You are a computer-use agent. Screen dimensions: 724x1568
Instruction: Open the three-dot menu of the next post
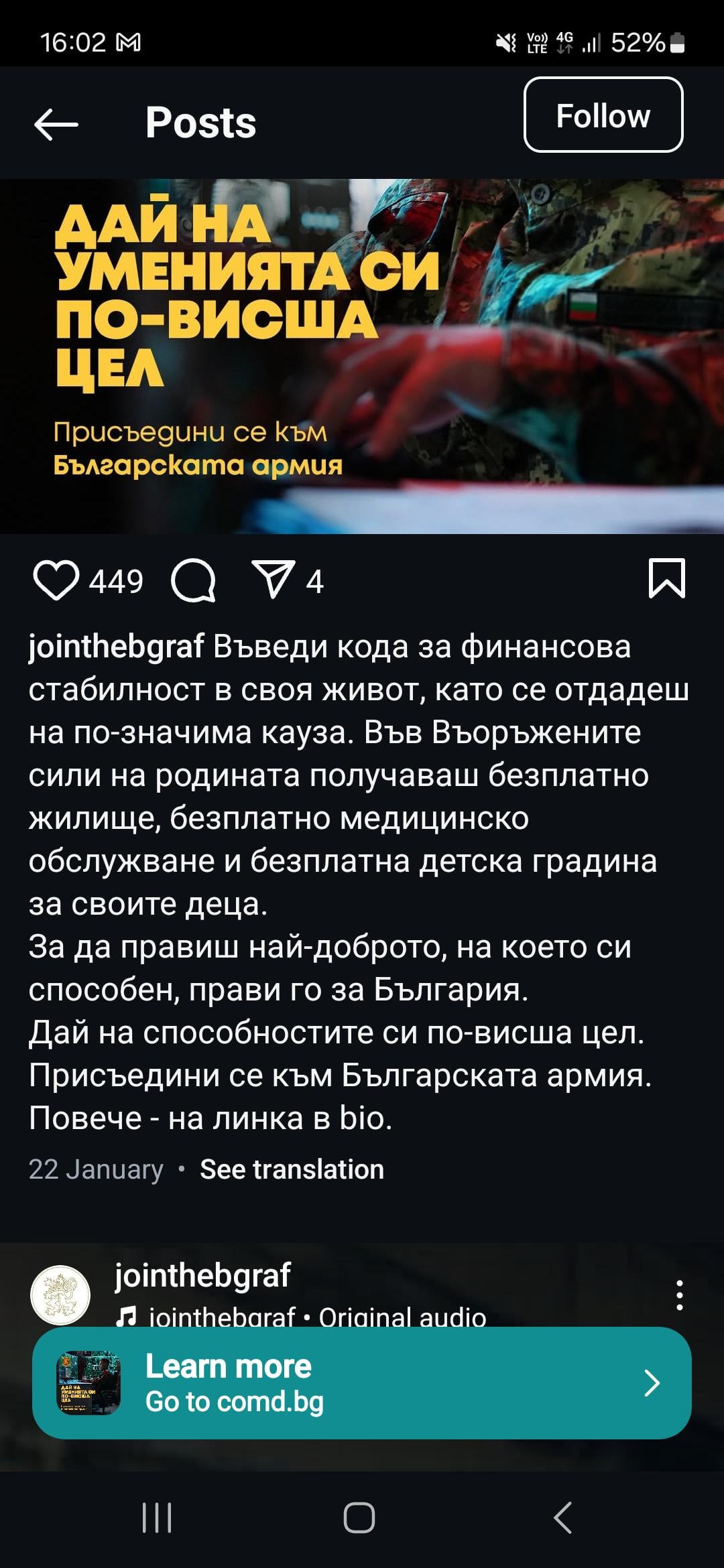(x=680, y=1295)
